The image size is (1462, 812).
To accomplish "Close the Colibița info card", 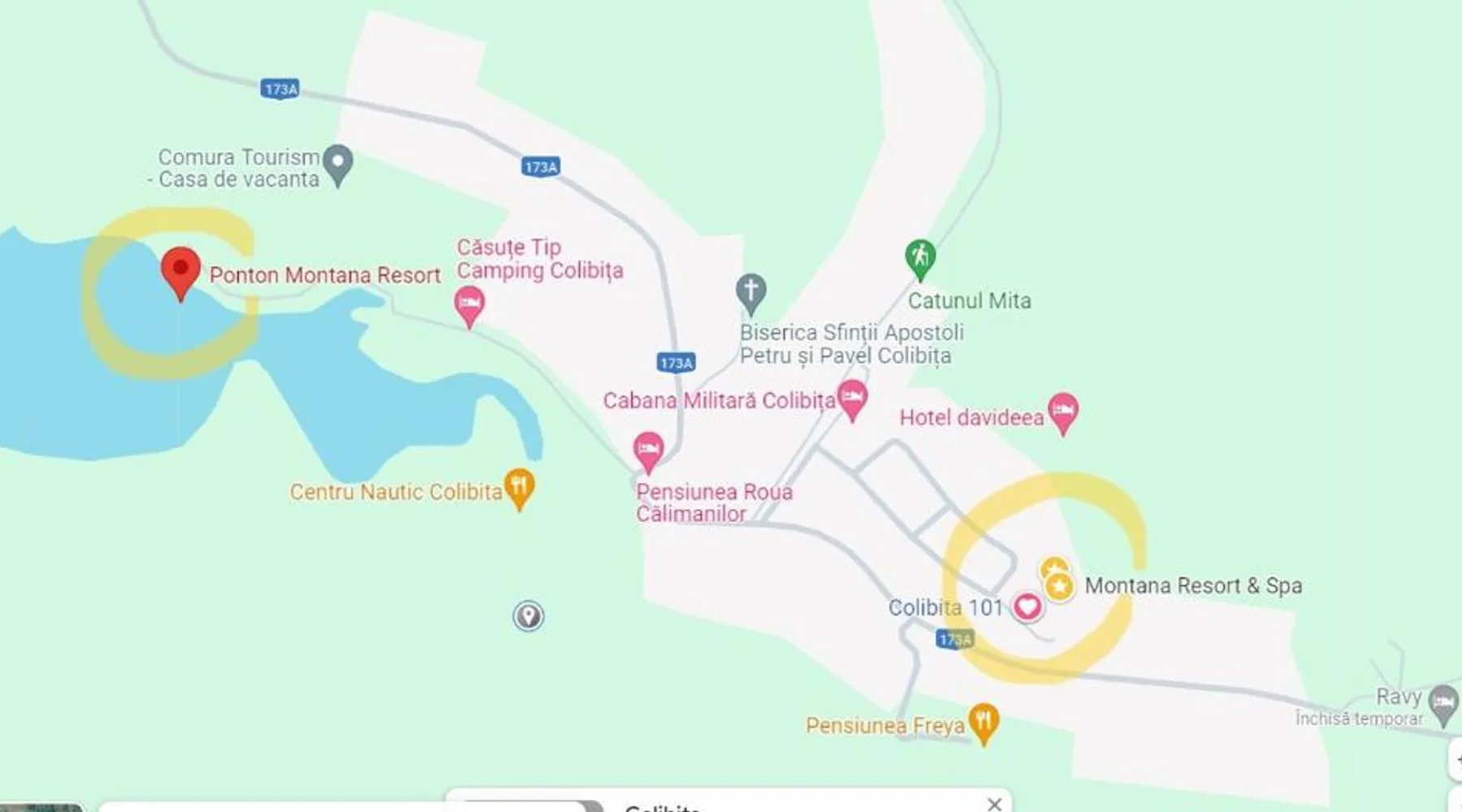I will pyautogui.click(x=994, y=804).
